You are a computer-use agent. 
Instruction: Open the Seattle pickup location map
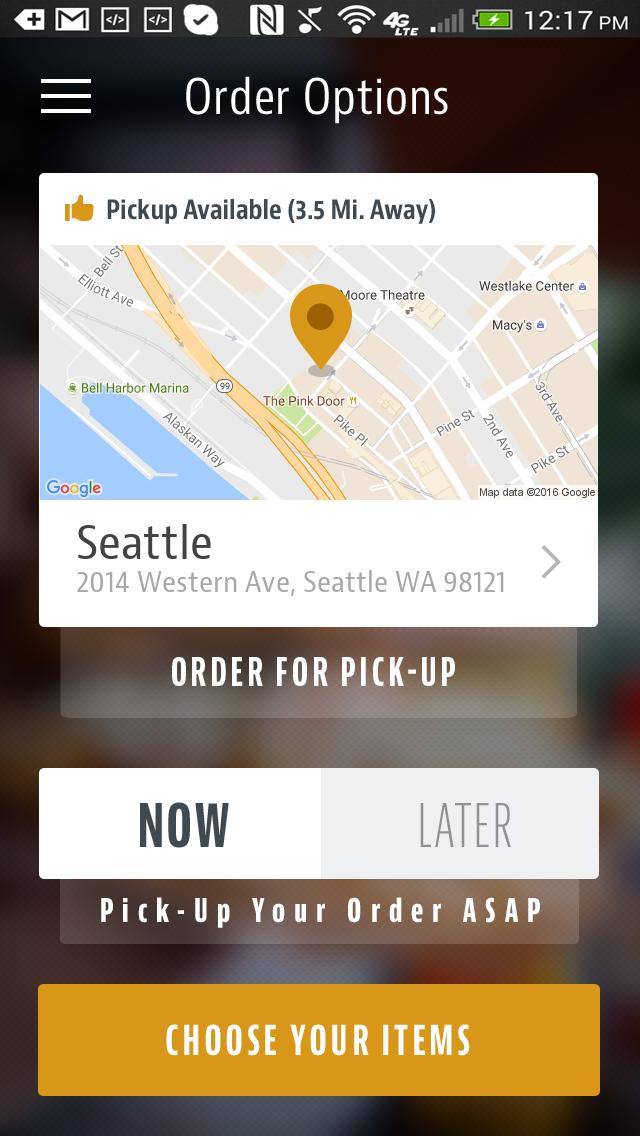pos(318,372)
